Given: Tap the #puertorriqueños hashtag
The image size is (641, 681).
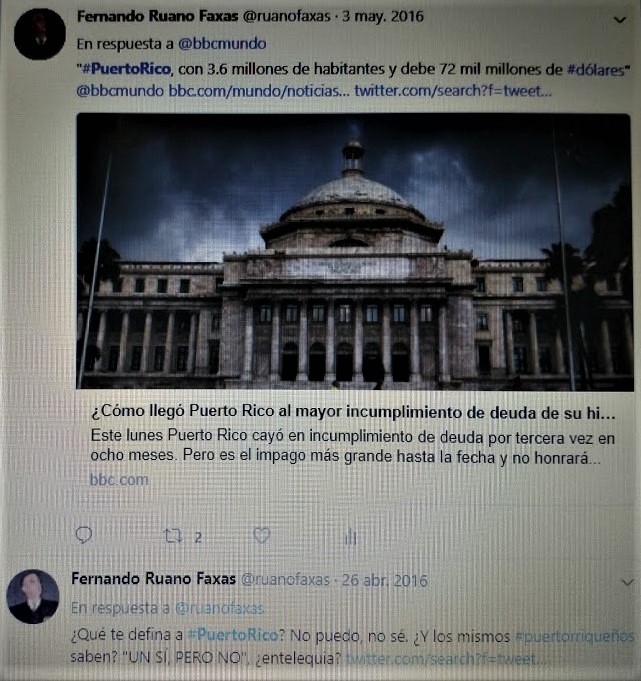Looking at the screenshot, I should pos(574,637).
